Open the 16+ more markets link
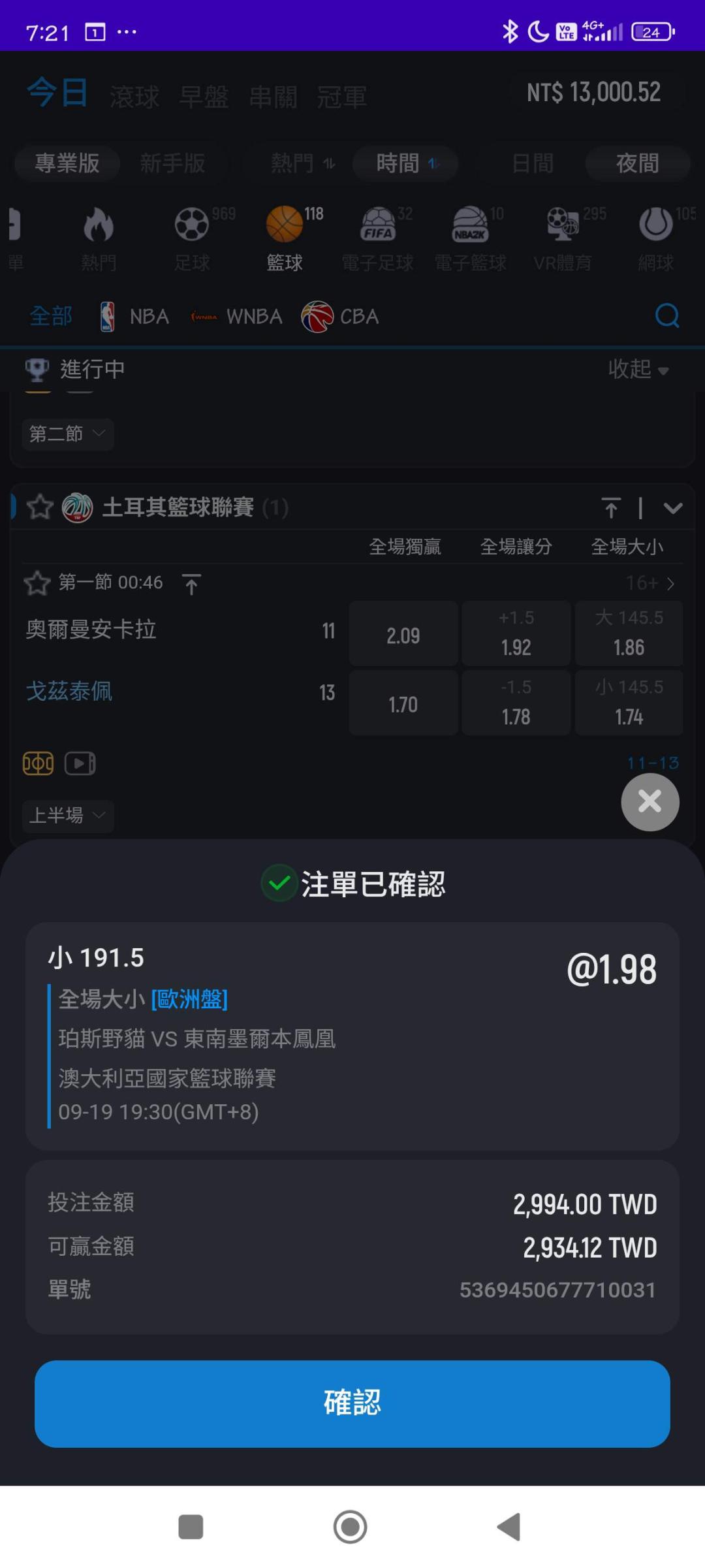This screenshot has width=705, height=1568. pos(650,583)
